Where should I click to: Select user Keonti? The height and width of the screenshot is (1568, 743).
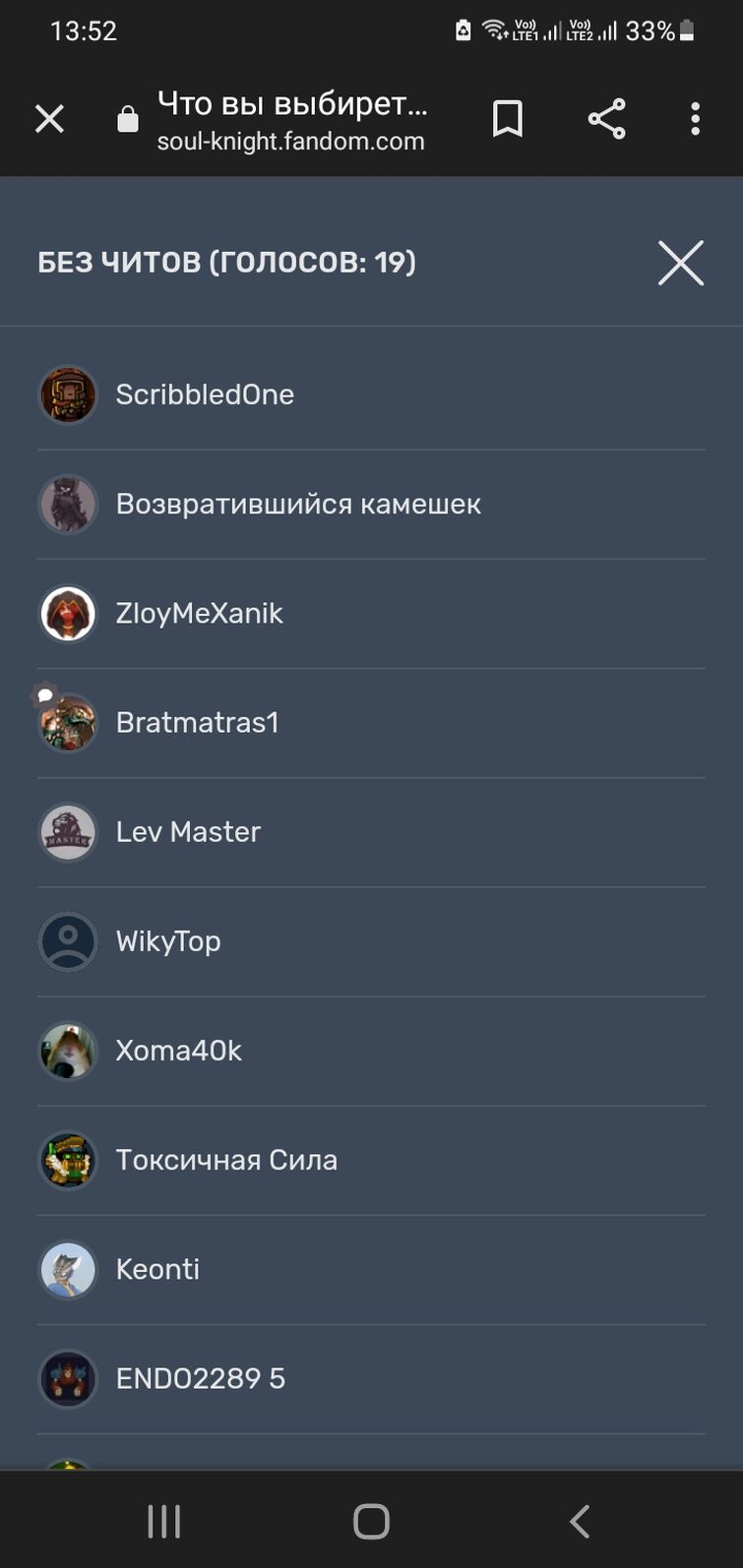click(157, 1269)
